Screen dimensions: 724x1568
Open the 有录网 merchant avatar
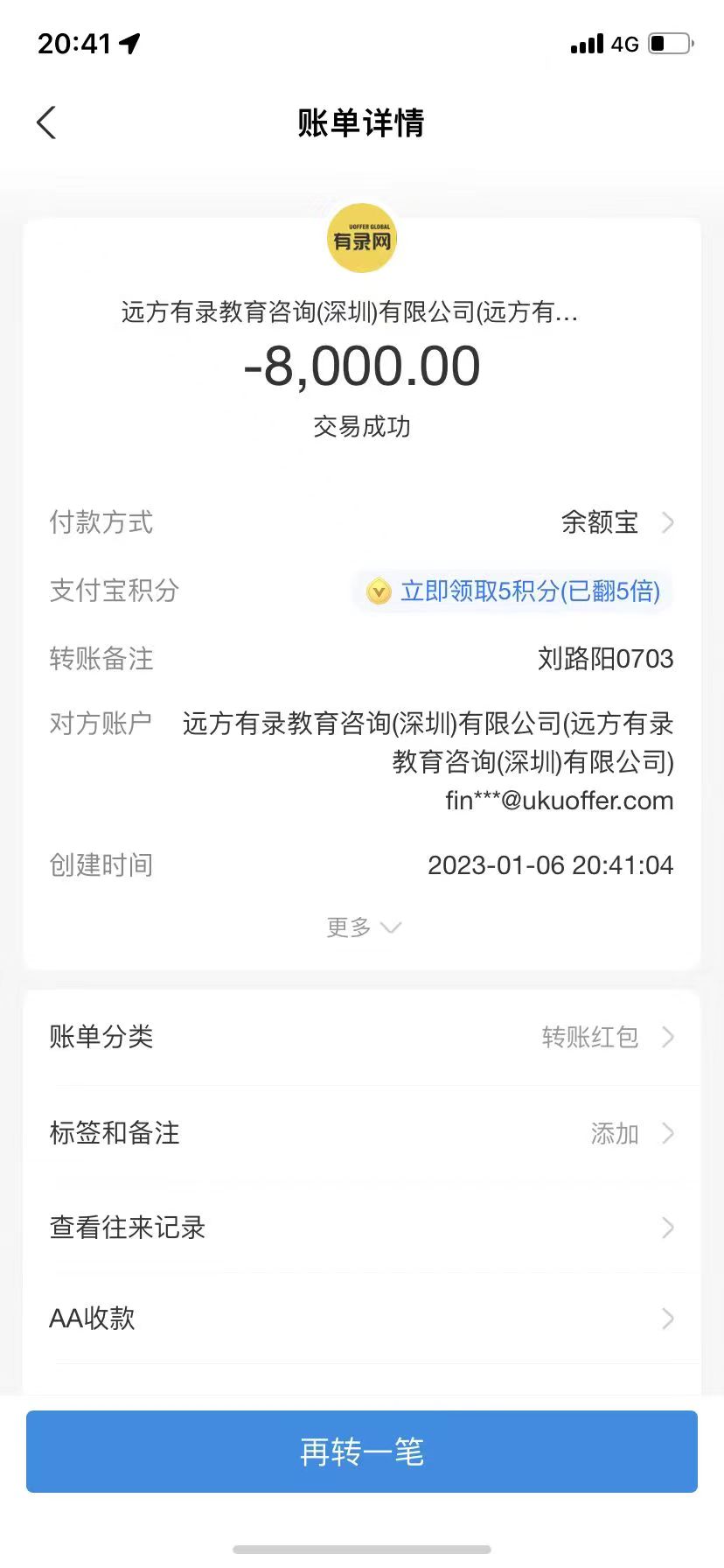(362, 239)
